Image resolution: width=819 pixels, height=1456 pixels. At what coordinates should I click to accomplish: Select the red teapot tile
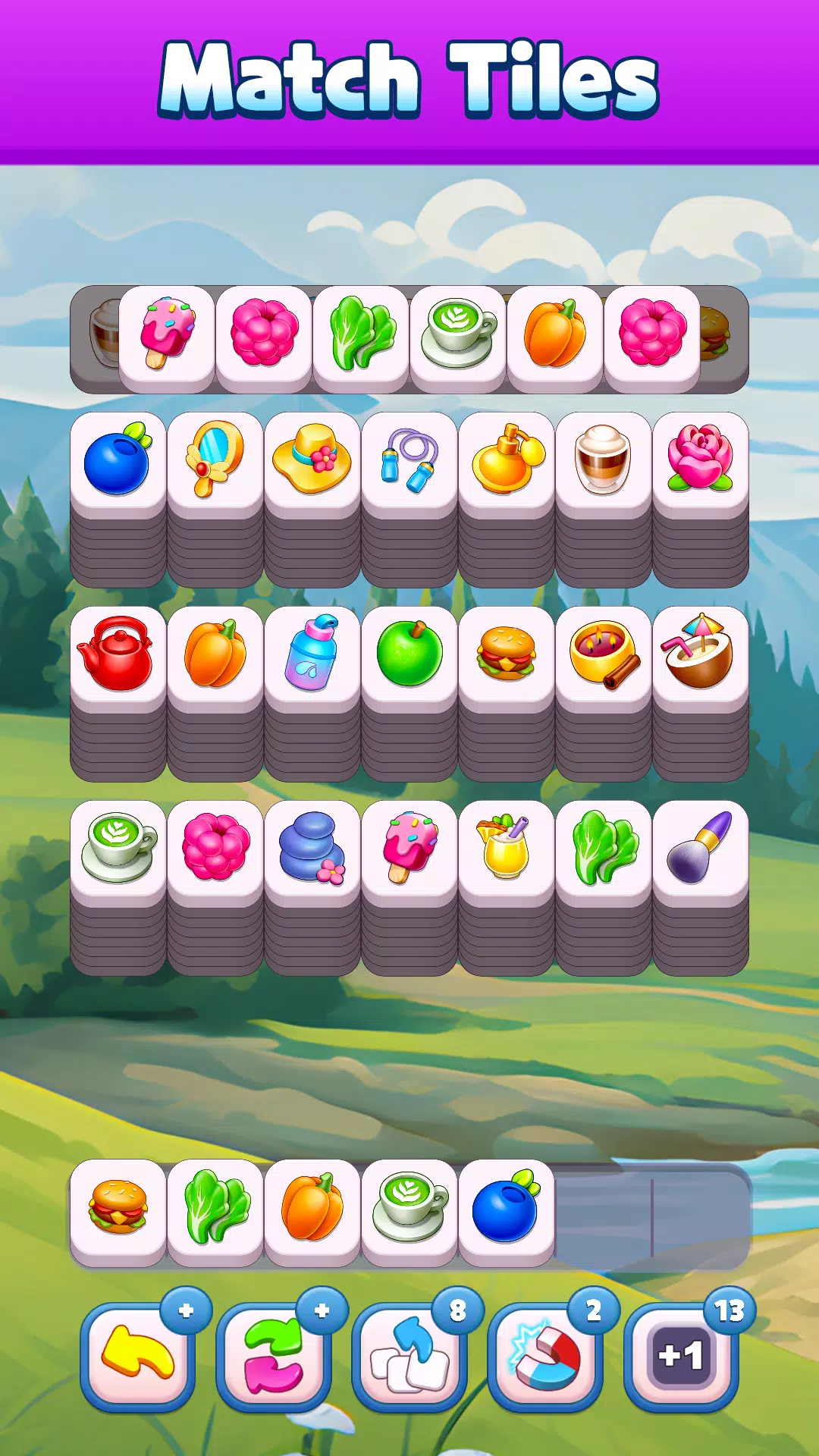point(118,654)
